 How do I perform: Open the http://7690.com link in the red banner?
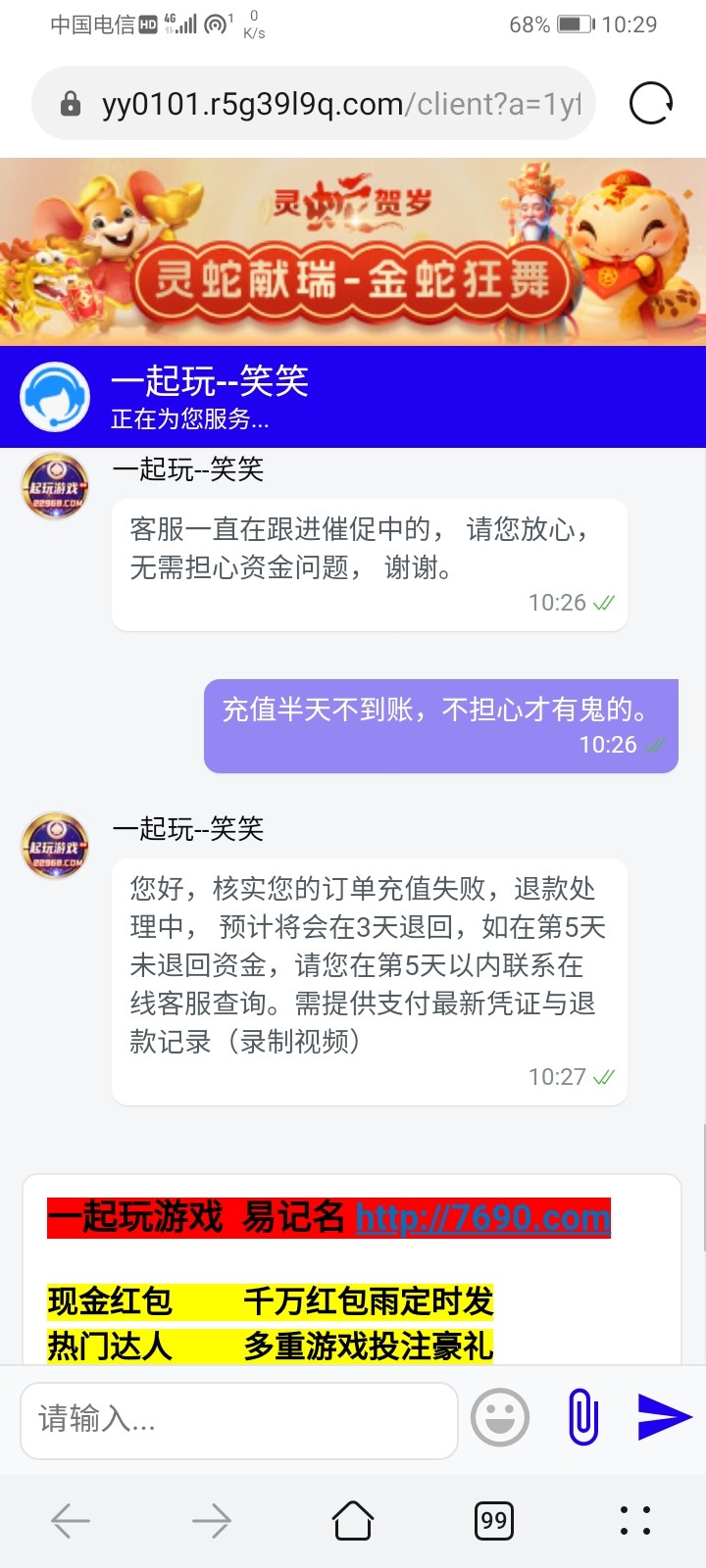point(482,1218)
